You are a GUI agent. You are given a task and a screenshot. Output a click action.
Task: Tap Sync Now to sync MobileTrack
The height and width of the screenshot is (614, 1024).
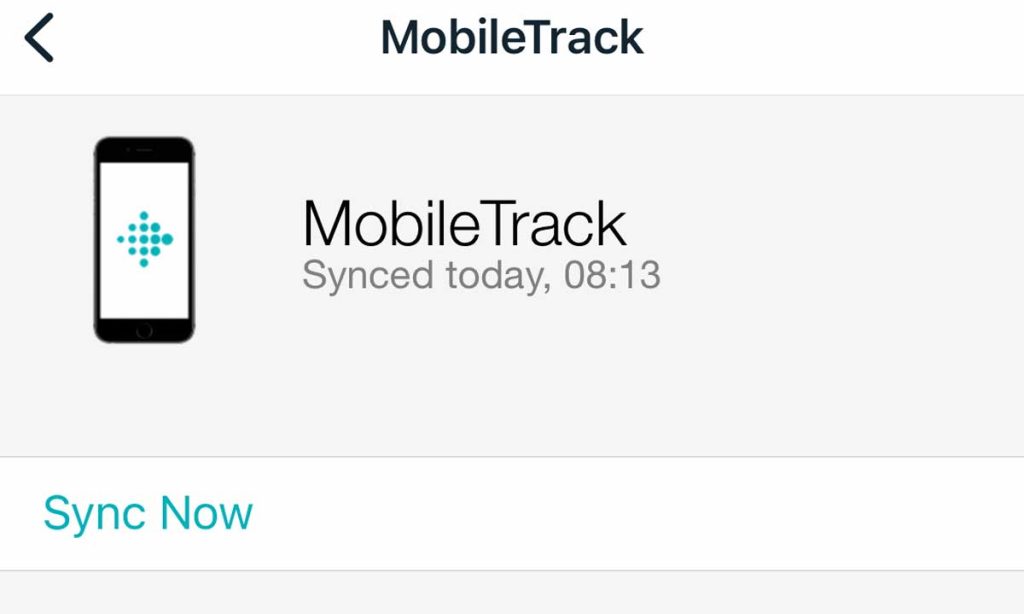click(148, 514)
